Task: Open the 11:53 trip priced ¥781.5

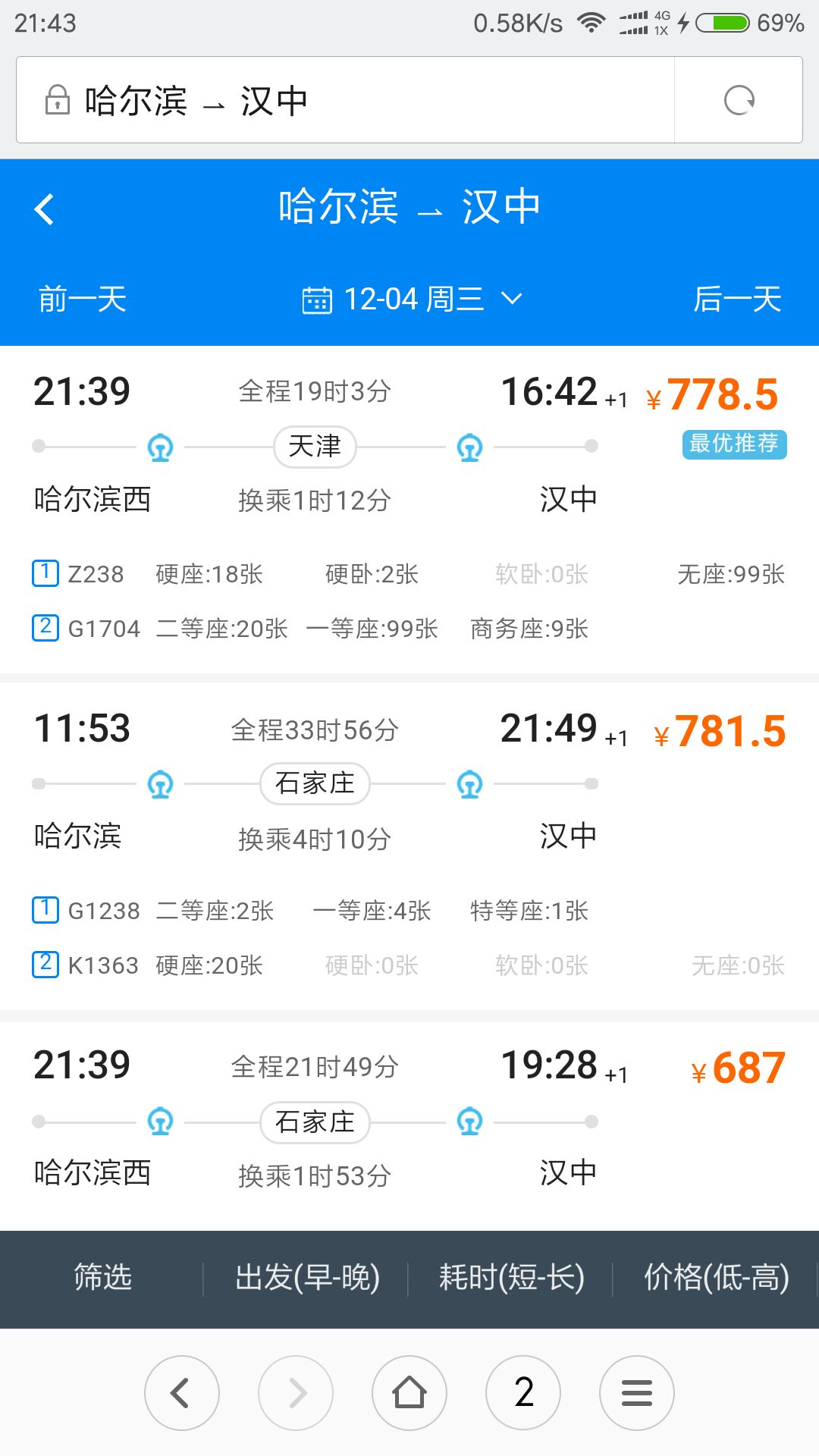Action: click(x=409, y=846)
